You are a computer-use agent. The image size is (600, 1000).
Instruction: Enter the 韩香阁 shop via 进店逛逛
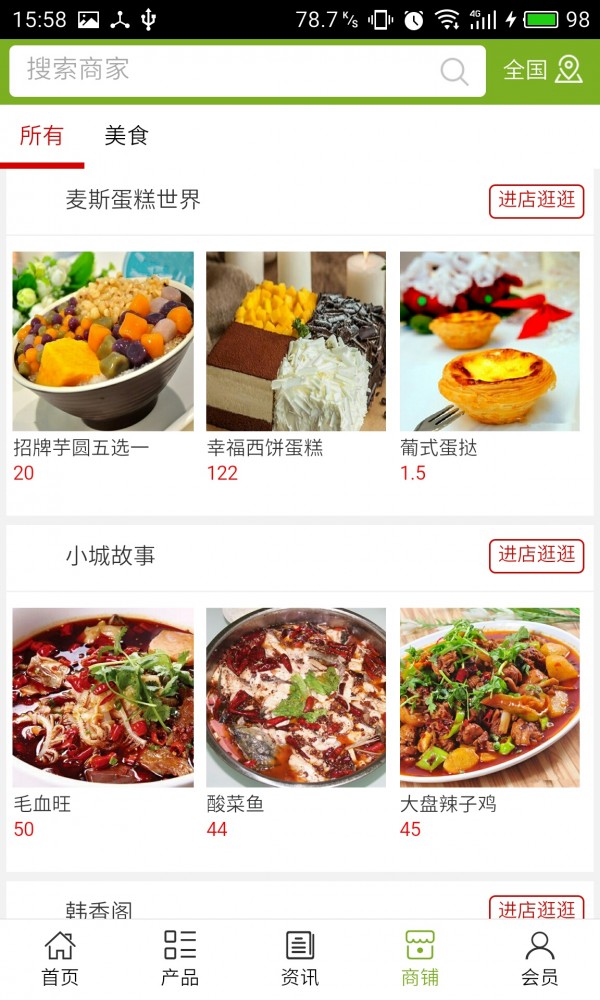click(536, 908)
